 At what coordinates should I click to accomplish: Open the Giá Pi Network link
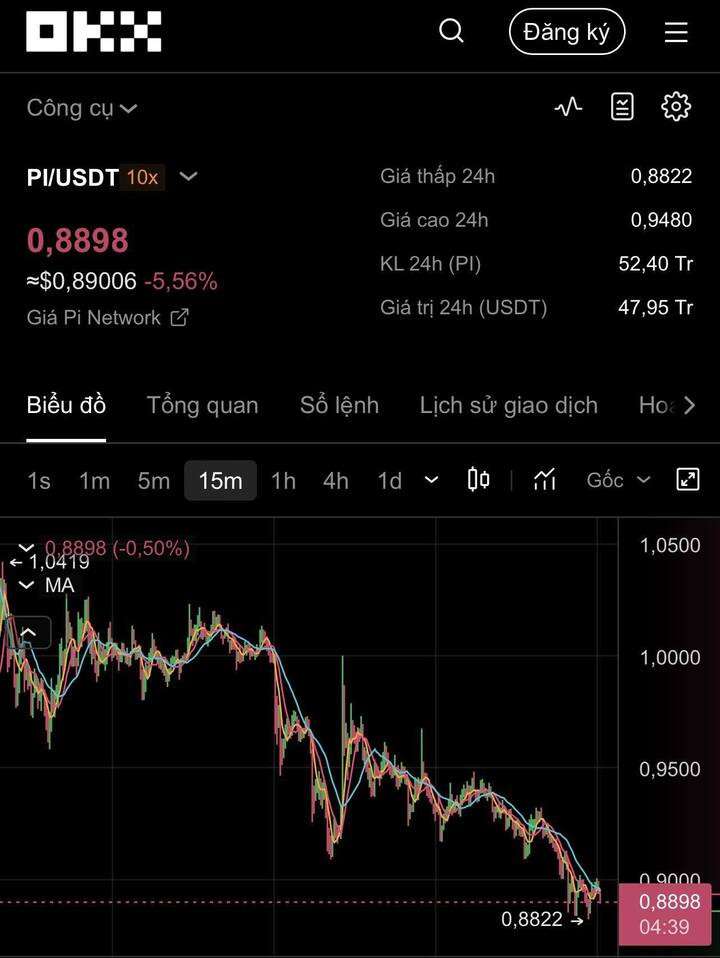pos(107,318)
